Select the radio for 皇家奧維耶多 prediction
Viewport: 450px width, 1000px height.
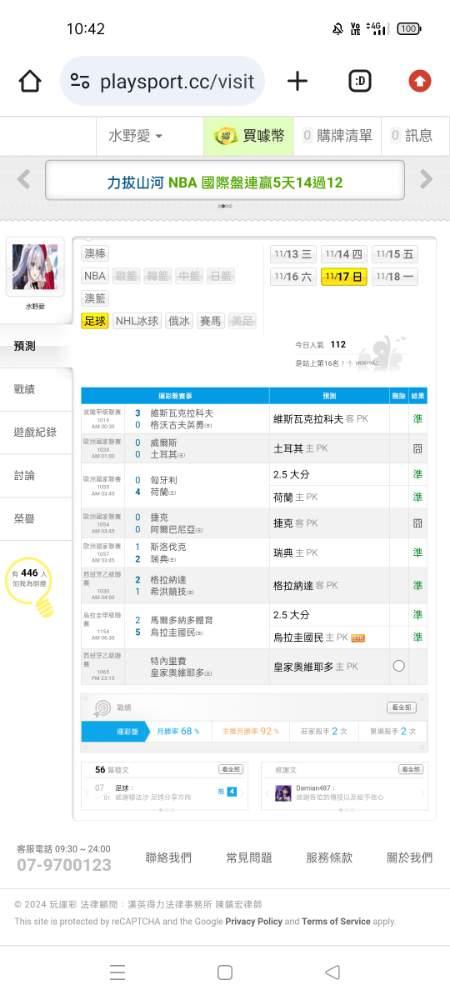point(398,666)
